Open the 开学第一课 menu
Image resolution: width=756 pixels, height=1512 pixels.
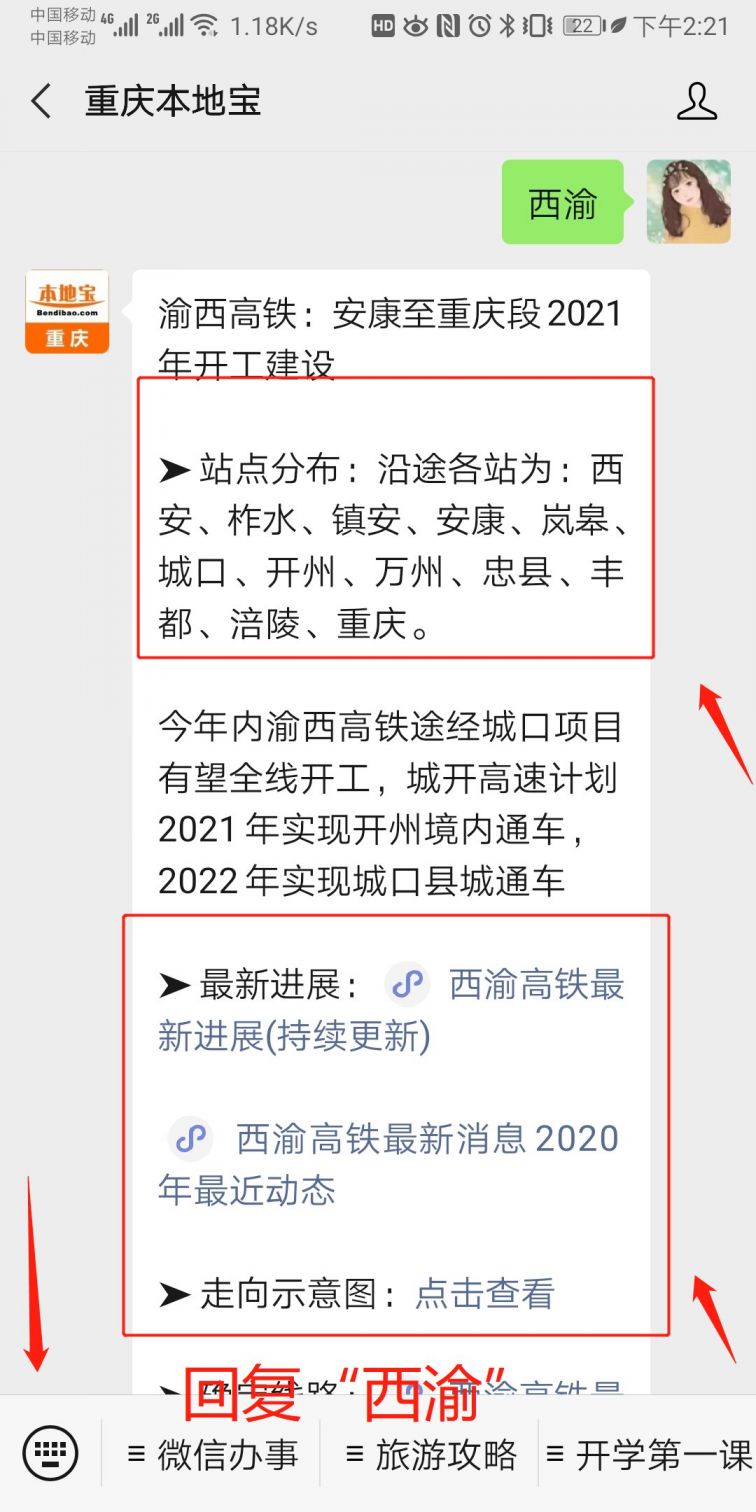coord(649,1455)
